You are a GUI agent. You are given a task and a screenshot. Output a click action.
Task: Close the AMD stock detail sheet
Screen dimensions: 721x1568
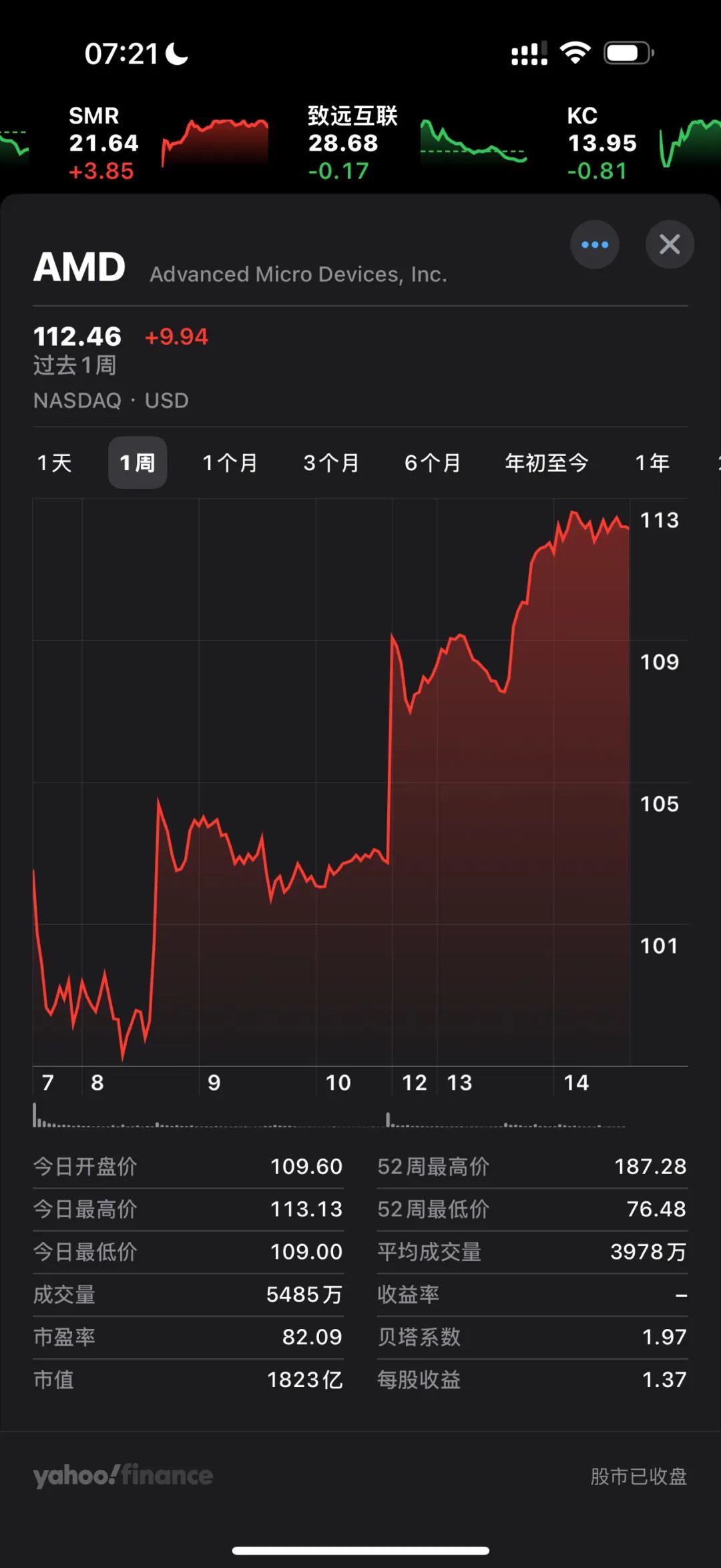click(x=670, y=244)
